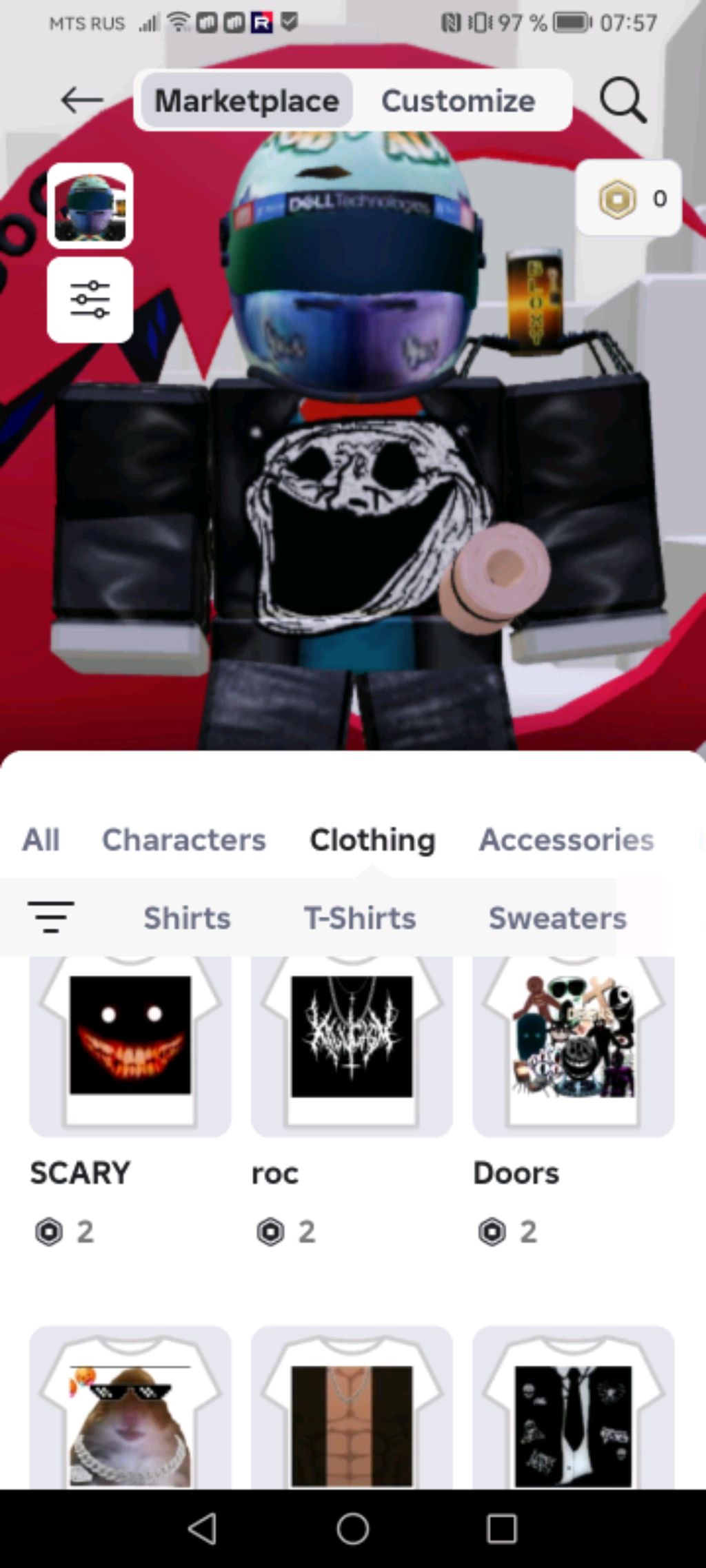Go back using the arrow icon
Viewport: 706px width, 1568px height.
tap(82, 101)
